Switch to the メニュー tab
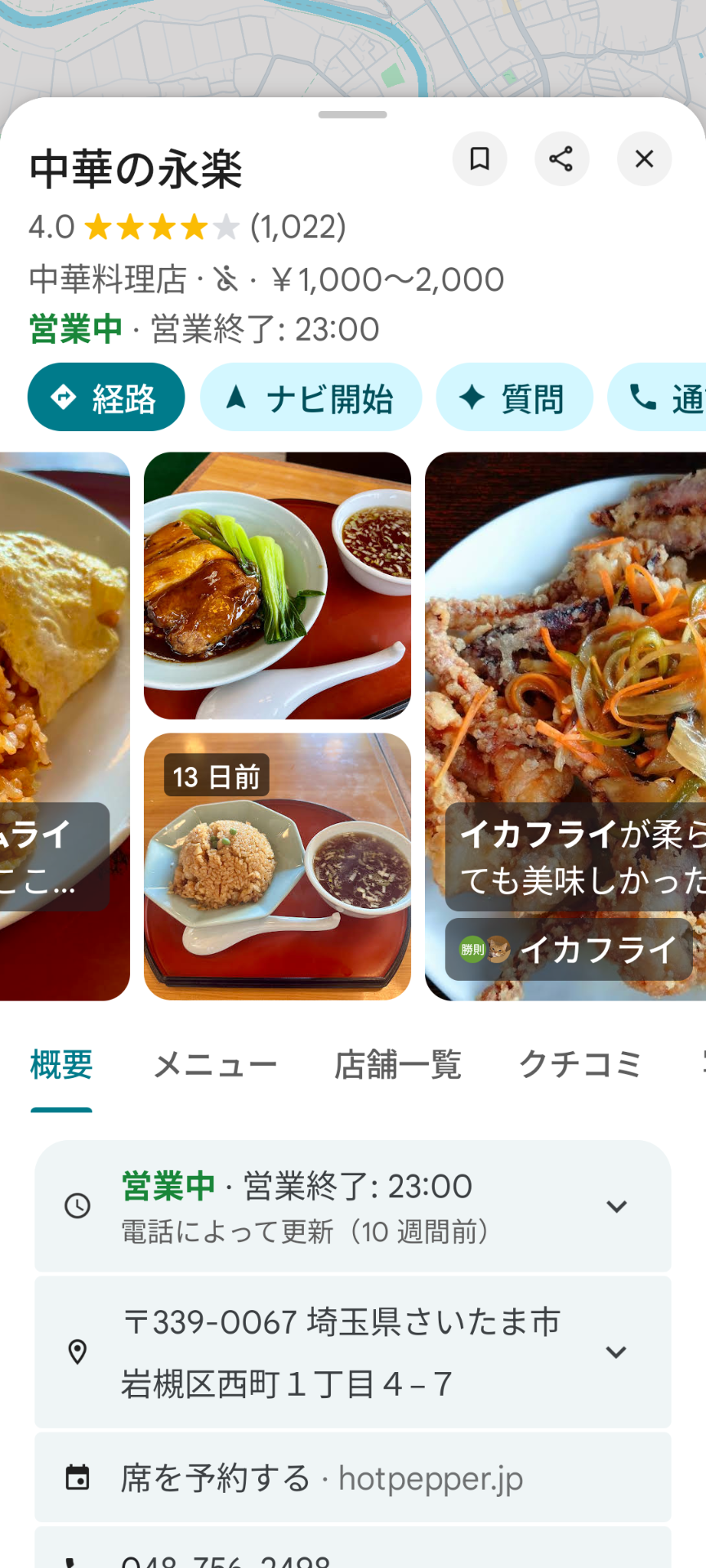Screen dimensions: 706x1568 coord(215,1065)
